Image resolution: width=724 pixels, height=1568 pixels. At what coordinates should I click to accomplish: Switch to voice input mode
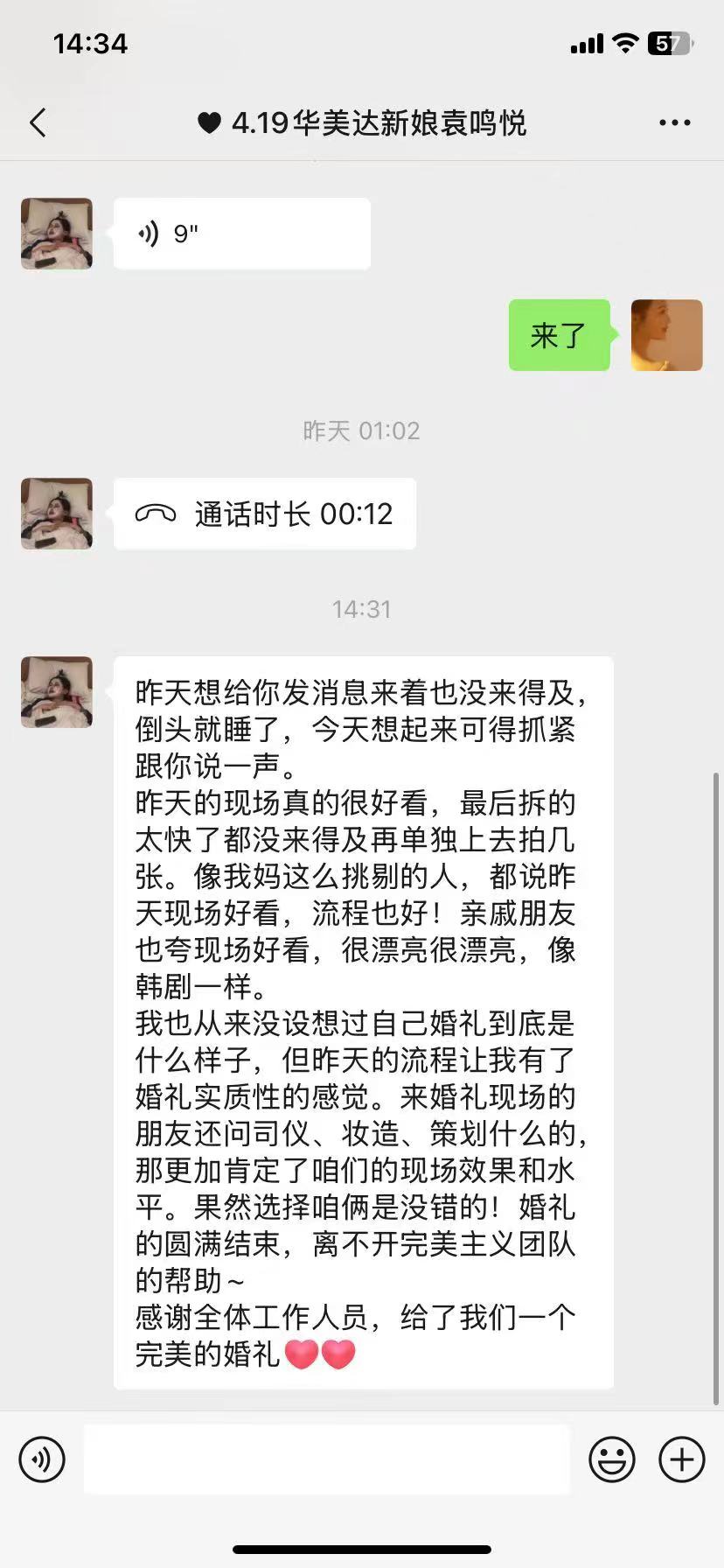click(42, 1459)
